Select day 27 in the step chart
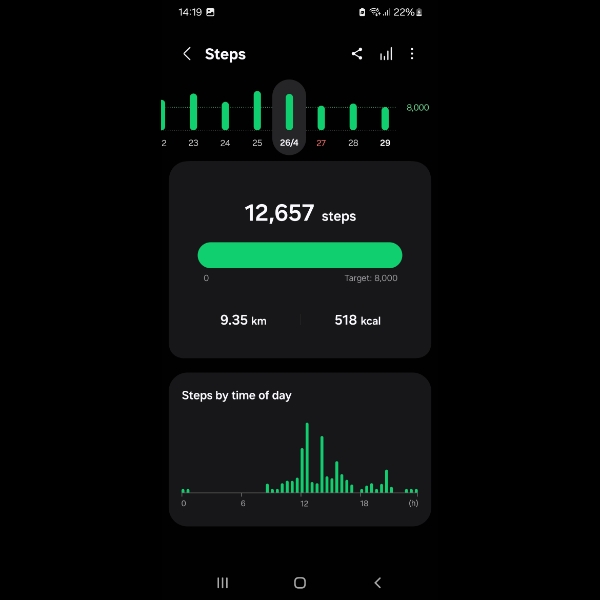Image resolution: width=600 pixels, height=600 pixels. 321,122
